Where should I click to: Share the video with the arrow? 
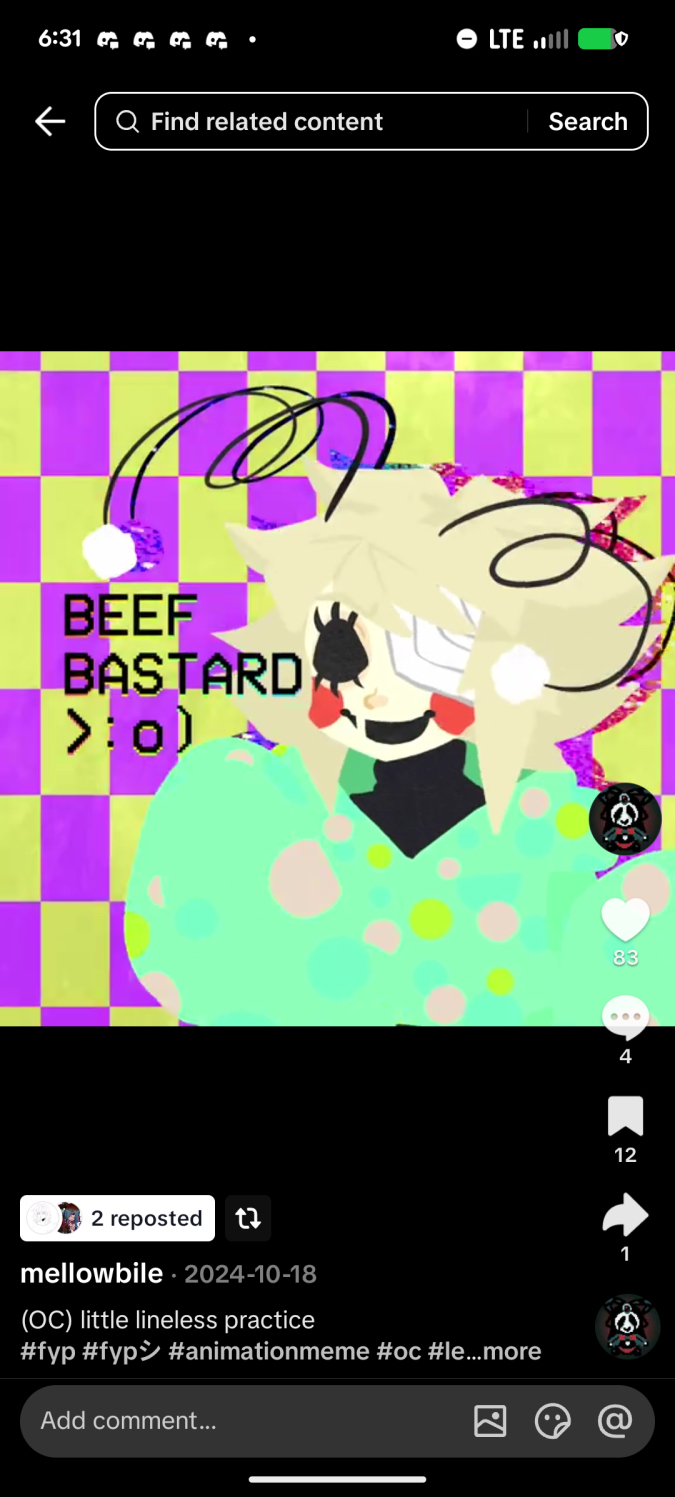[625, 1215]
